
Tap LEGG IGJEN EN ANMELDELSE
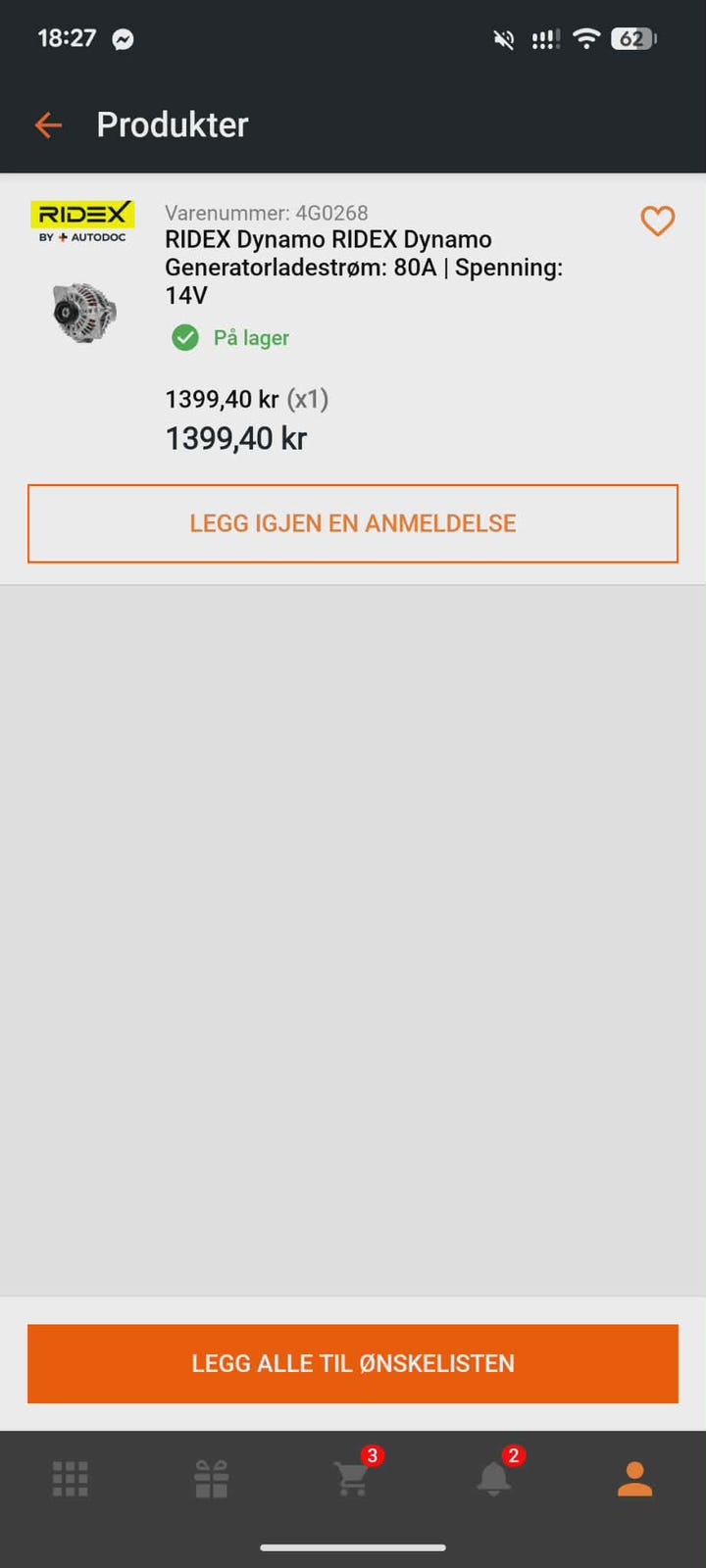point(352,523)
